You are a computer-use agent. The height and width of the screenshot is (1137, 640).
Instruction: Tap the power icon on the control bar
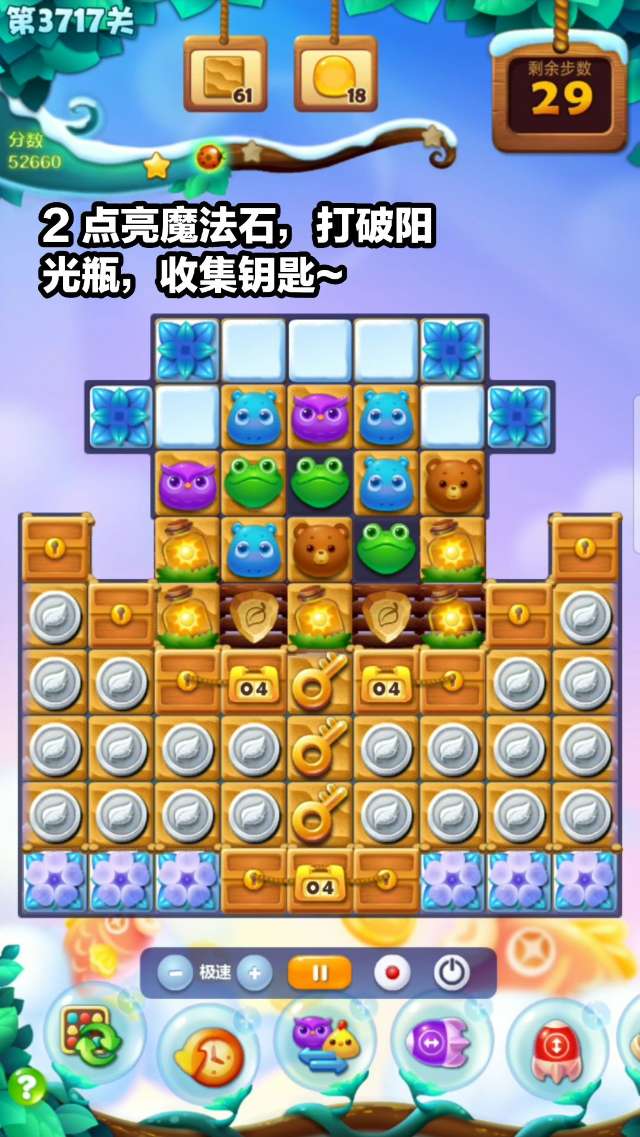pos(451,973)
